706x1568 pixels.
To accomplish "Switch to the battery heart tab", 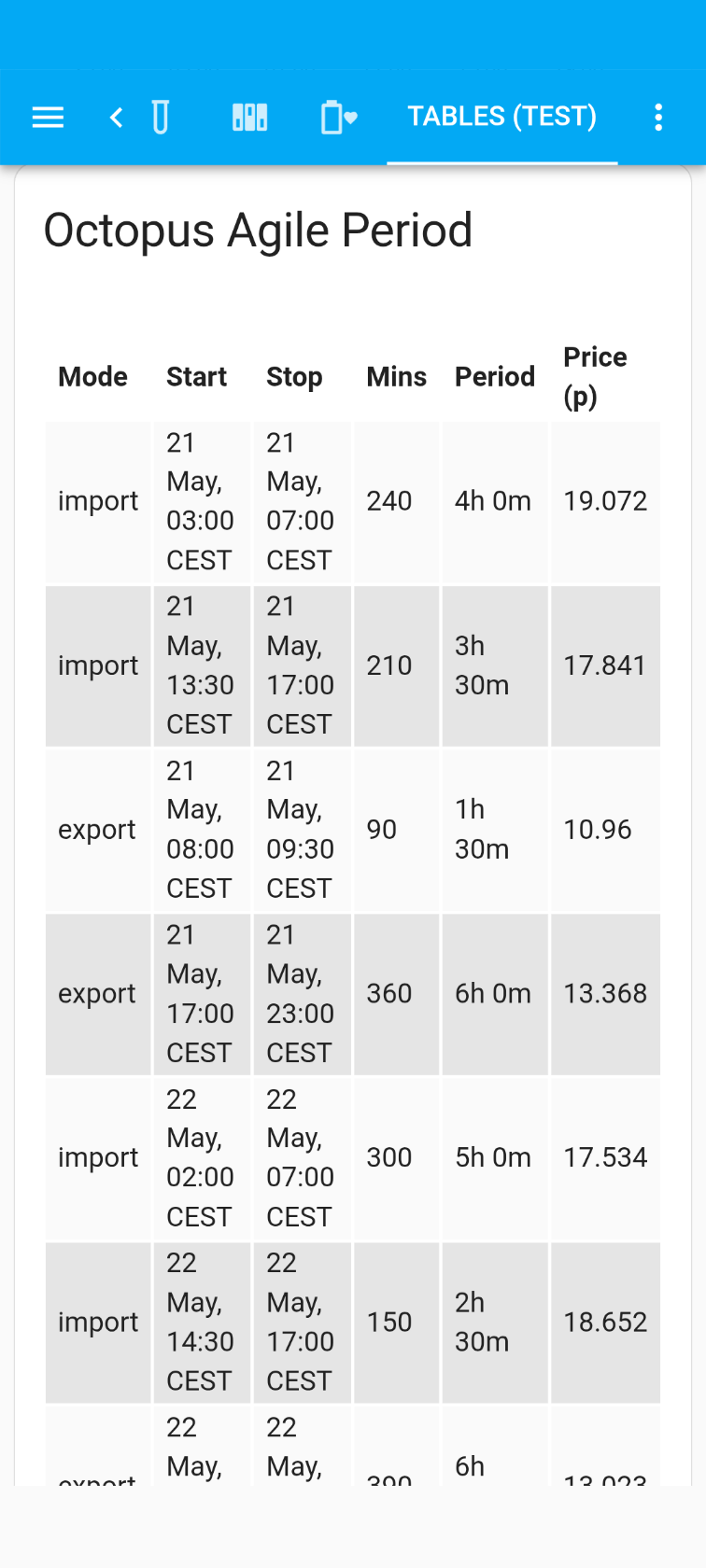I will click(x=338, y=118).
